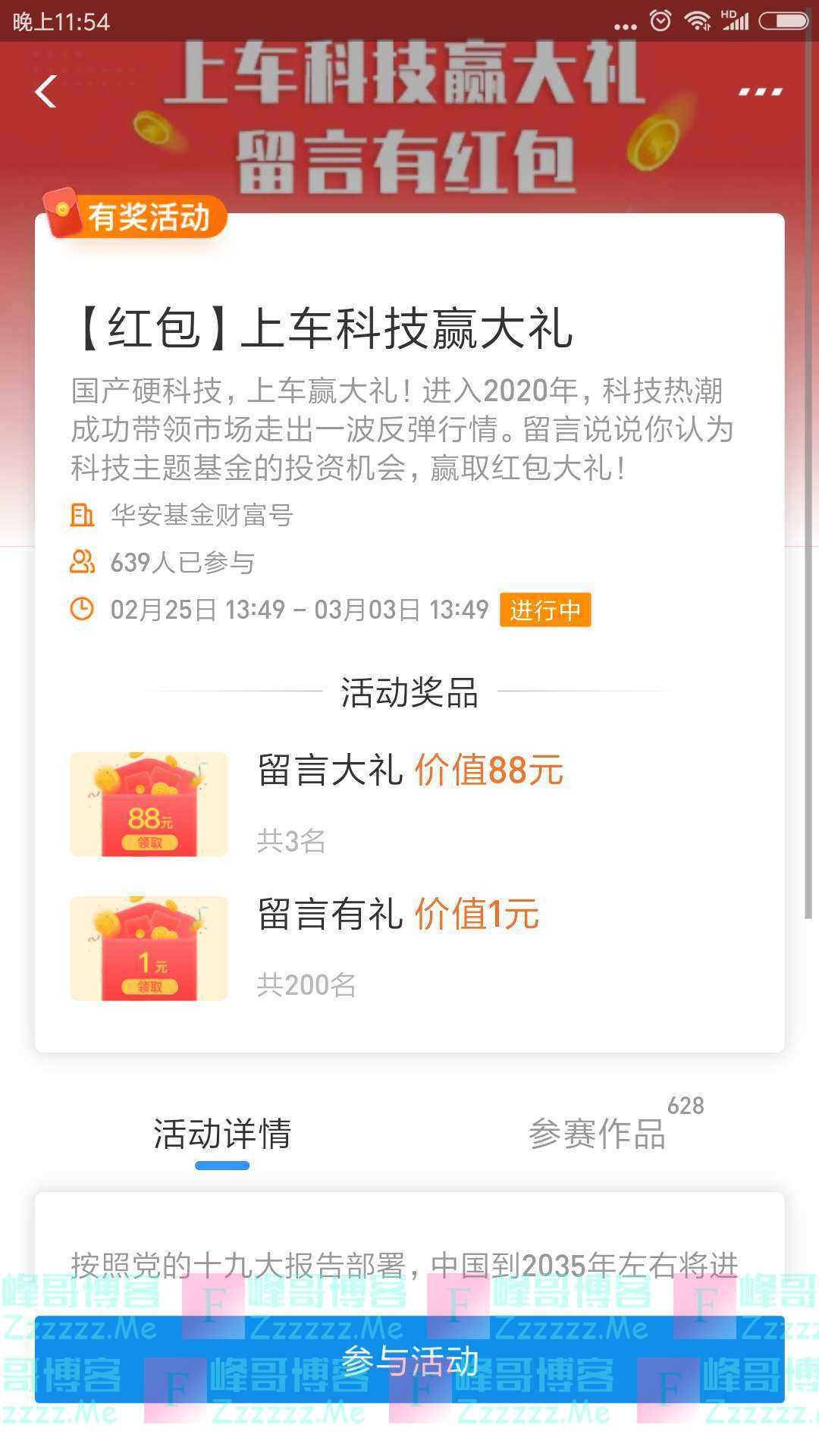
Task: Switch to the 活动详情 tab
Action: pyautogui.click(x=222, y=1134)
